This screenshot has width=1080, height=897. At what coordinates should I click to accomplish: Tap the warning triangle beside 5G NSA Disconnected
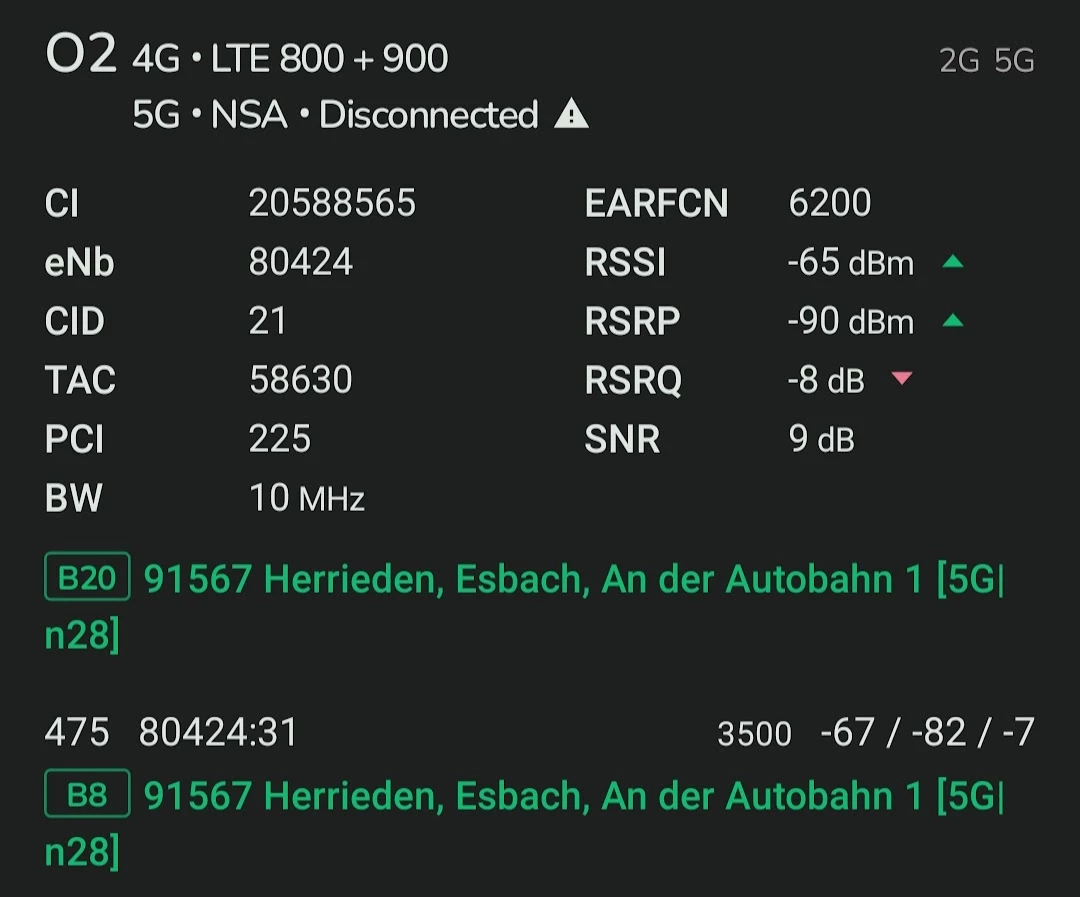(571, 115)
